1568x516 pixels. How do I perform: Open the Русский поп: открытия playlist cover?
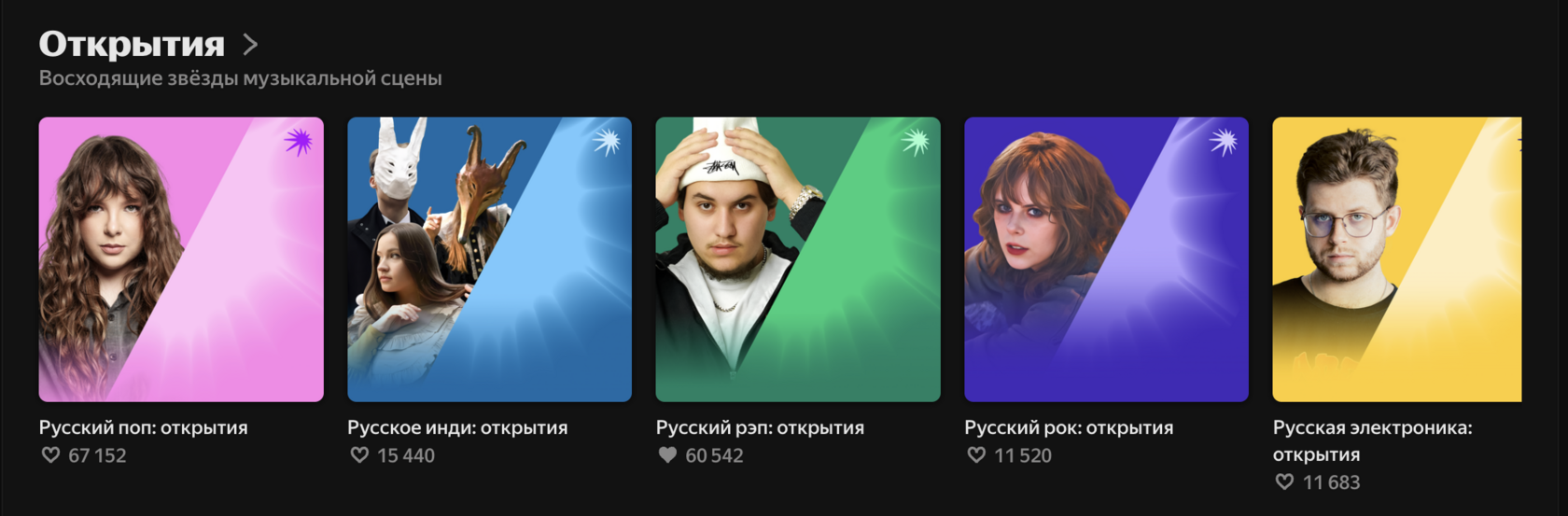click(x=181, y=259)
